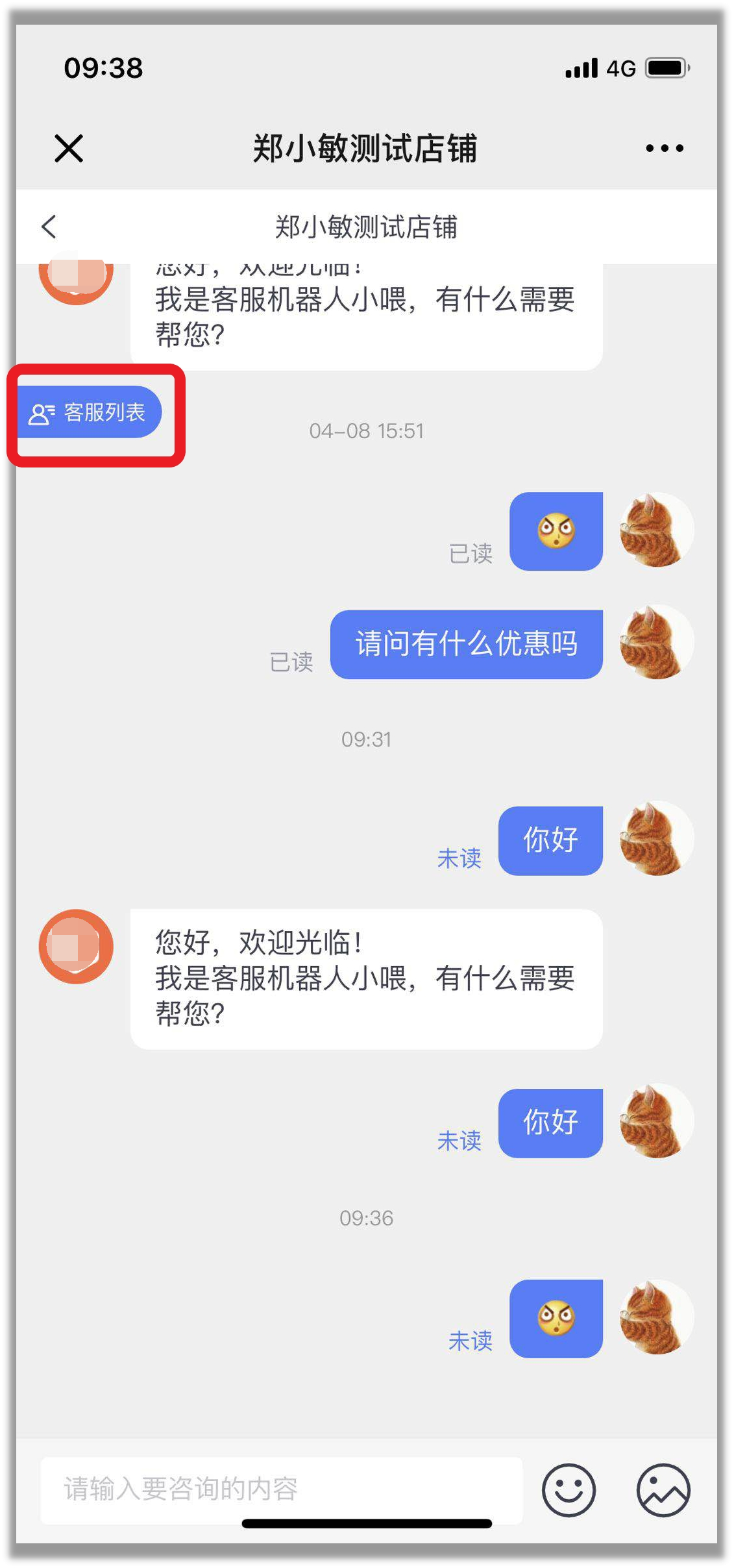Close the 郑小敏测试店铺 page

69,148
